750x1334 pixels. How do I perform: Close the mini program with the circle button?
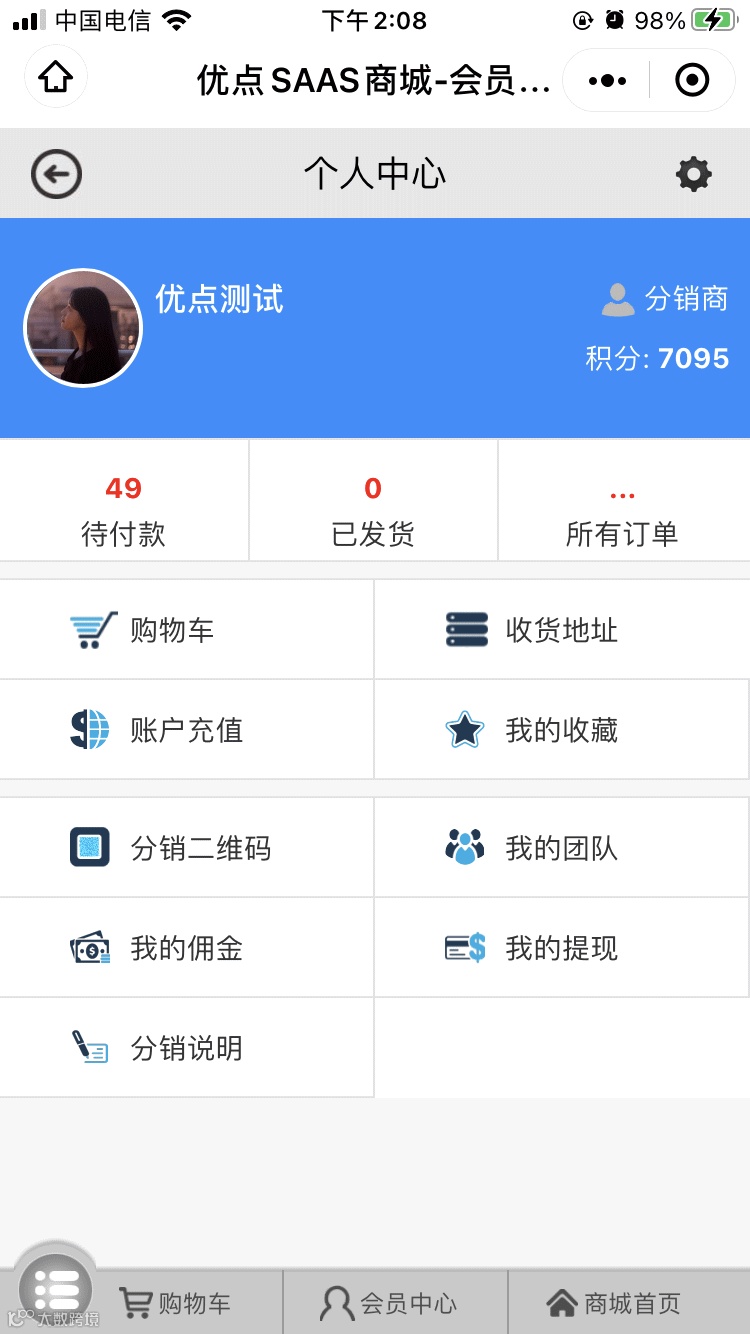click(x=692, y=80)
